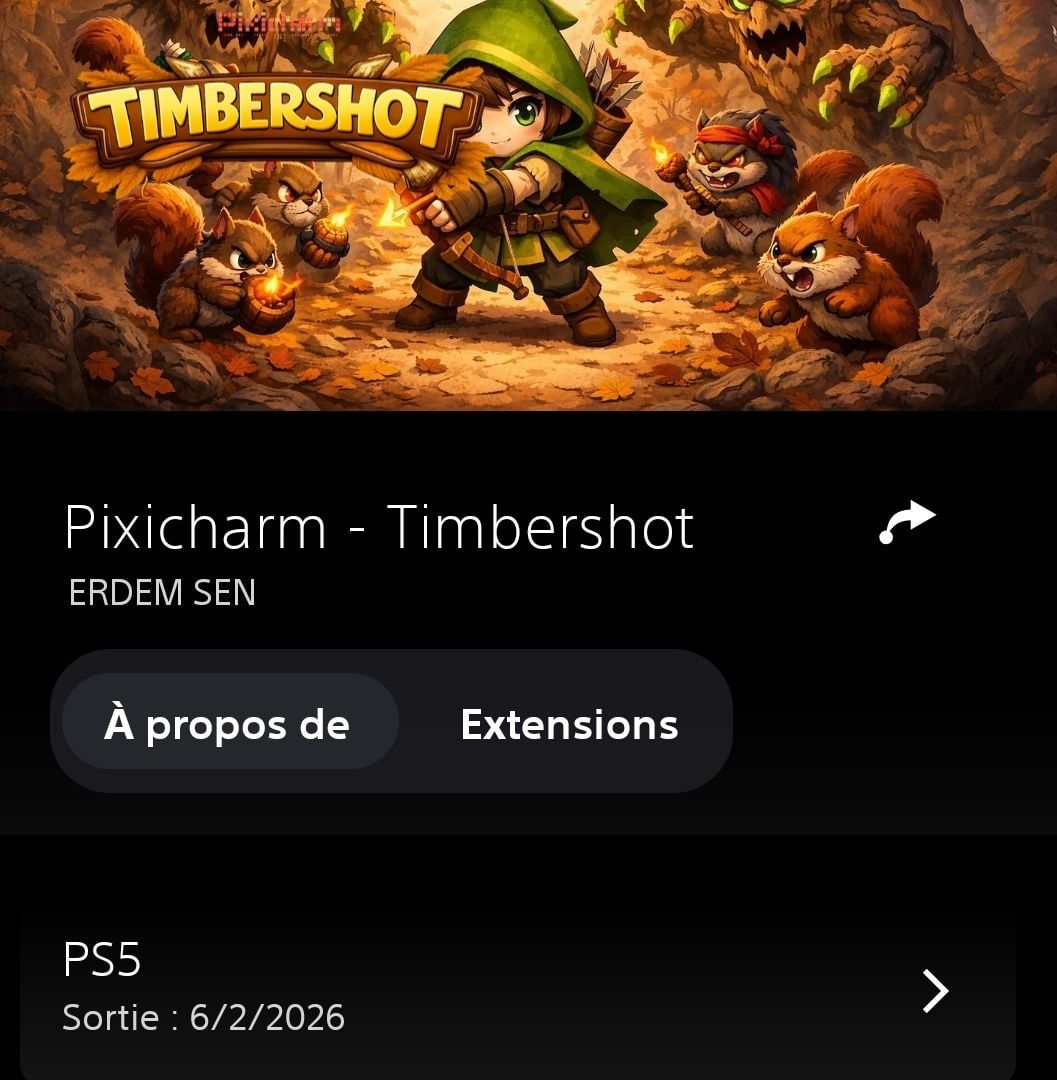Image resolution: width=1057 pixels, height=1080 pixels.
Task: Share Pixicharm - Timbershot
Action: click(x=908, y=524)
